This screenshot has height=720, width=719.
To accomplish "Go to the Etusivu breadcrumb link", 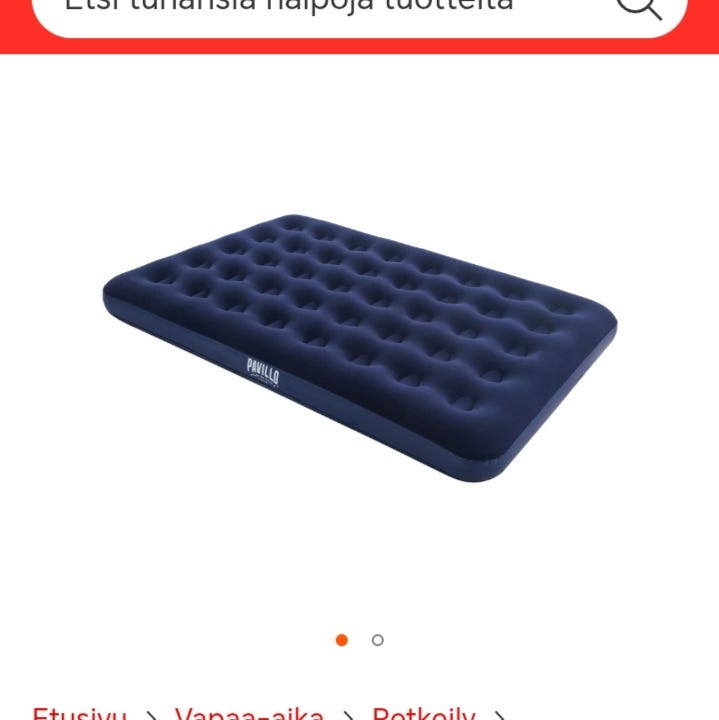I will coord(80,714).
